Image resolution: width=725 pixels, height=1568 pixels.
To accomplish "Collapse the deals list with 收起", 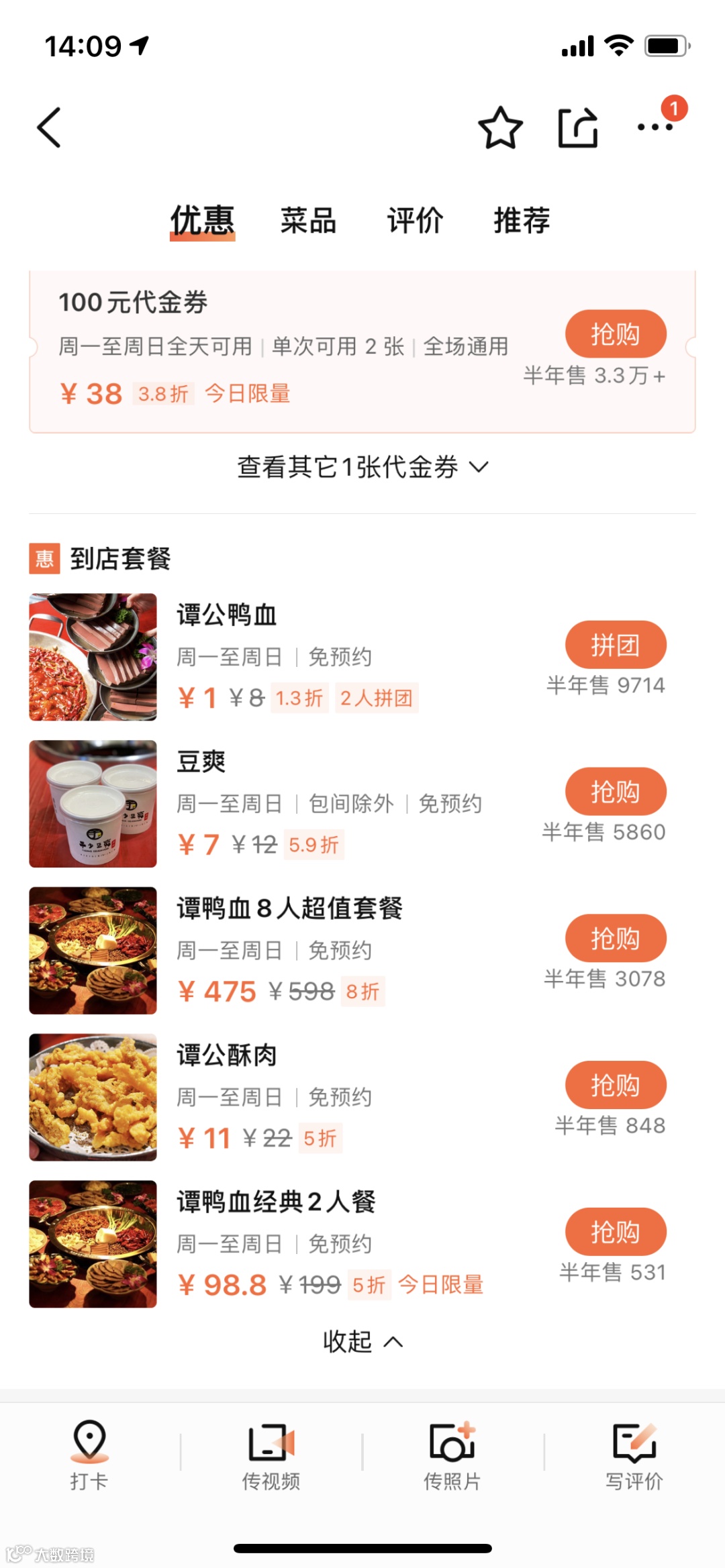I will point(362,1341).
